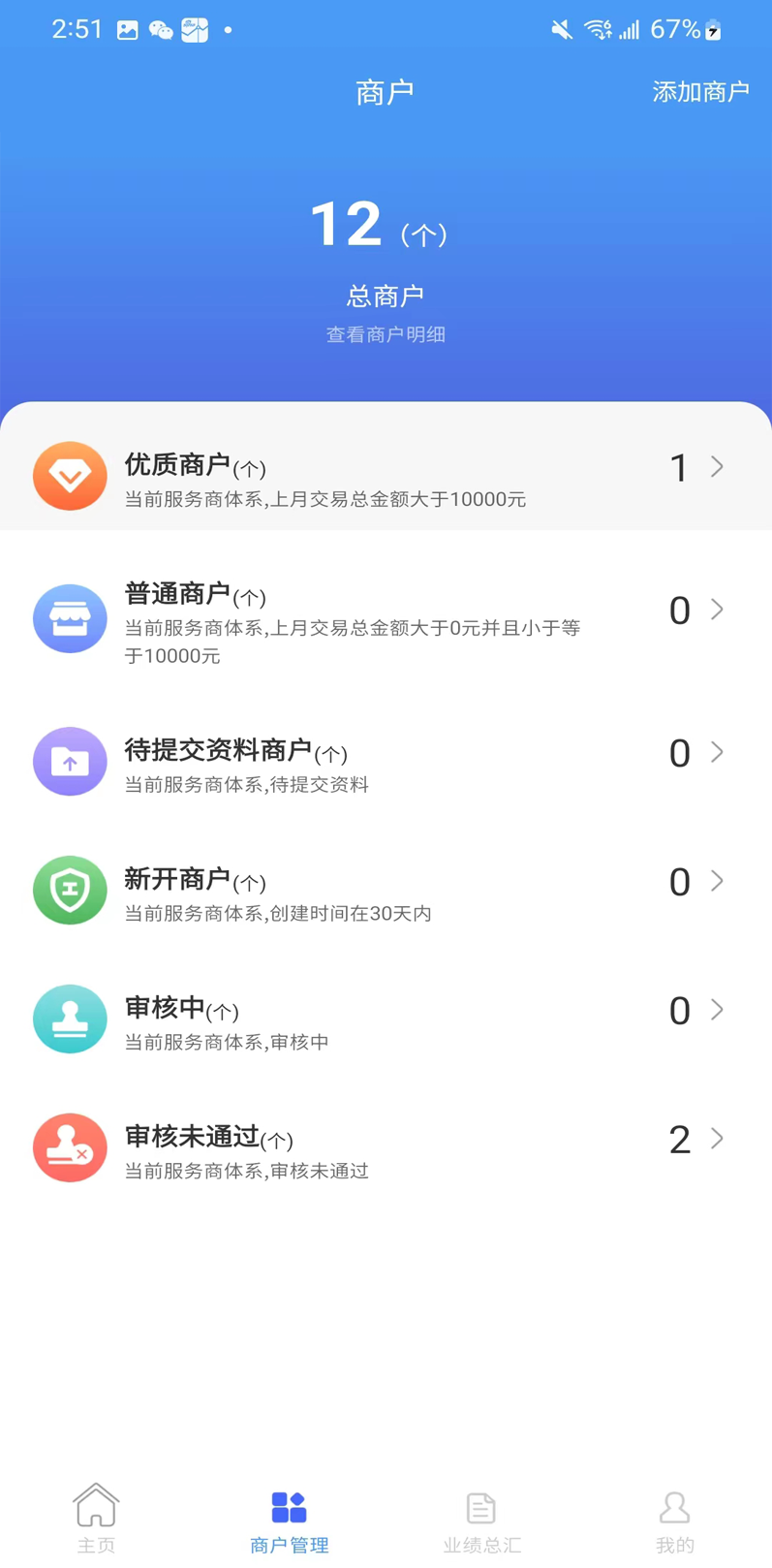The image size is (772, 1568).
Task: Tap the teal stamp 审核中 icon
Action: point(70,1019)
